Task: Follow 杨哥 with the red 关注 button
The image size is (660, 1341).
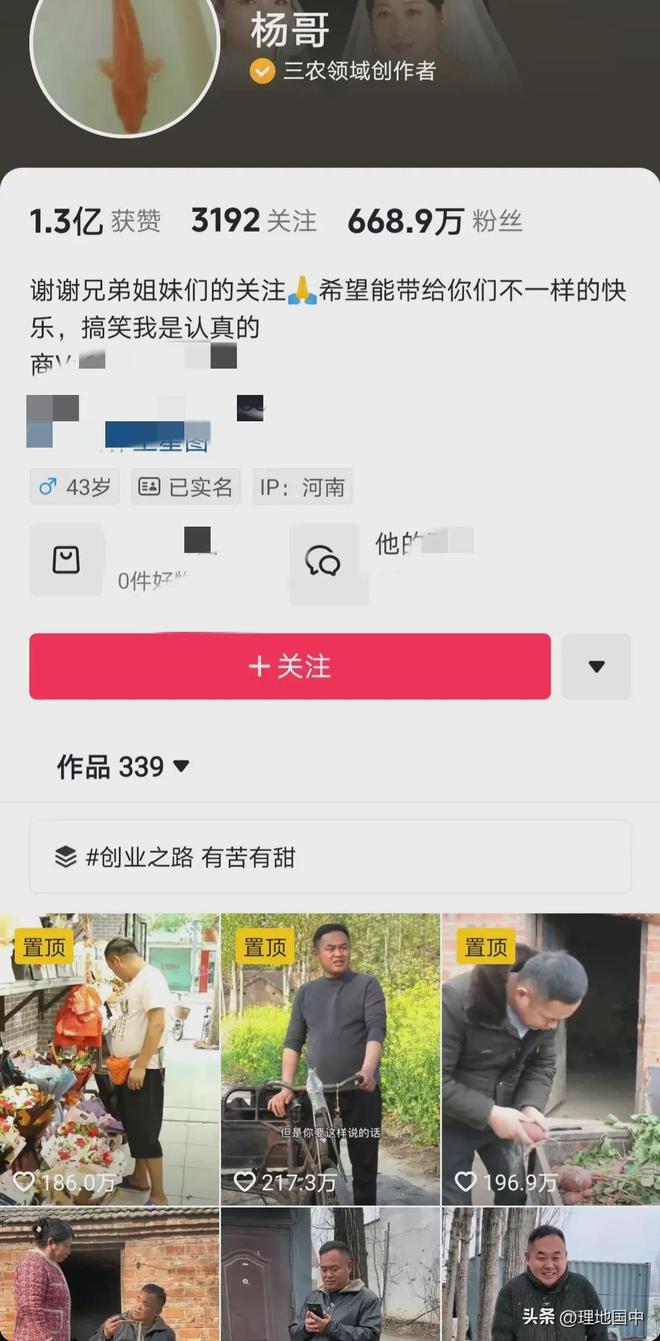Action: pyautogui.click(x=289, y=666)
